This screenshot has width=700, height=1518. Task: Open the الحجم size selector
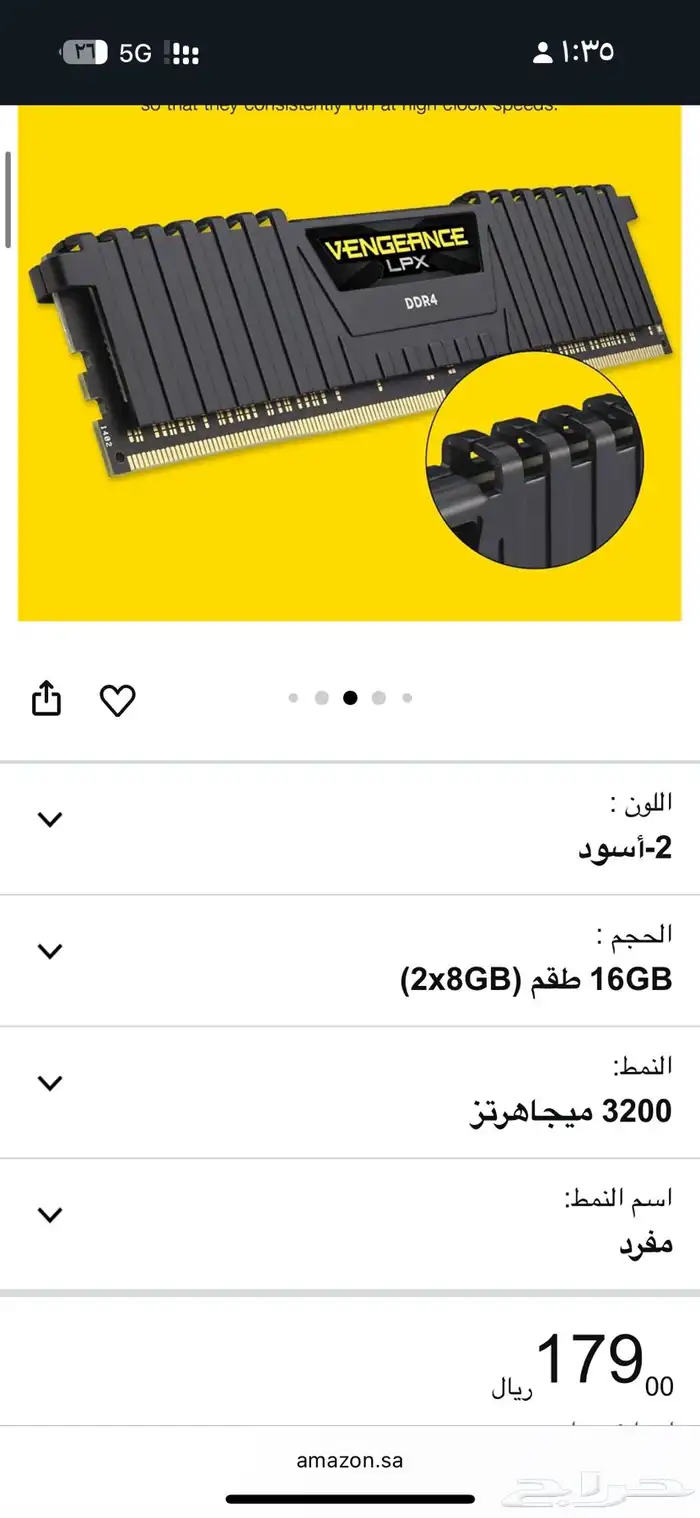[x=50, y=951]
